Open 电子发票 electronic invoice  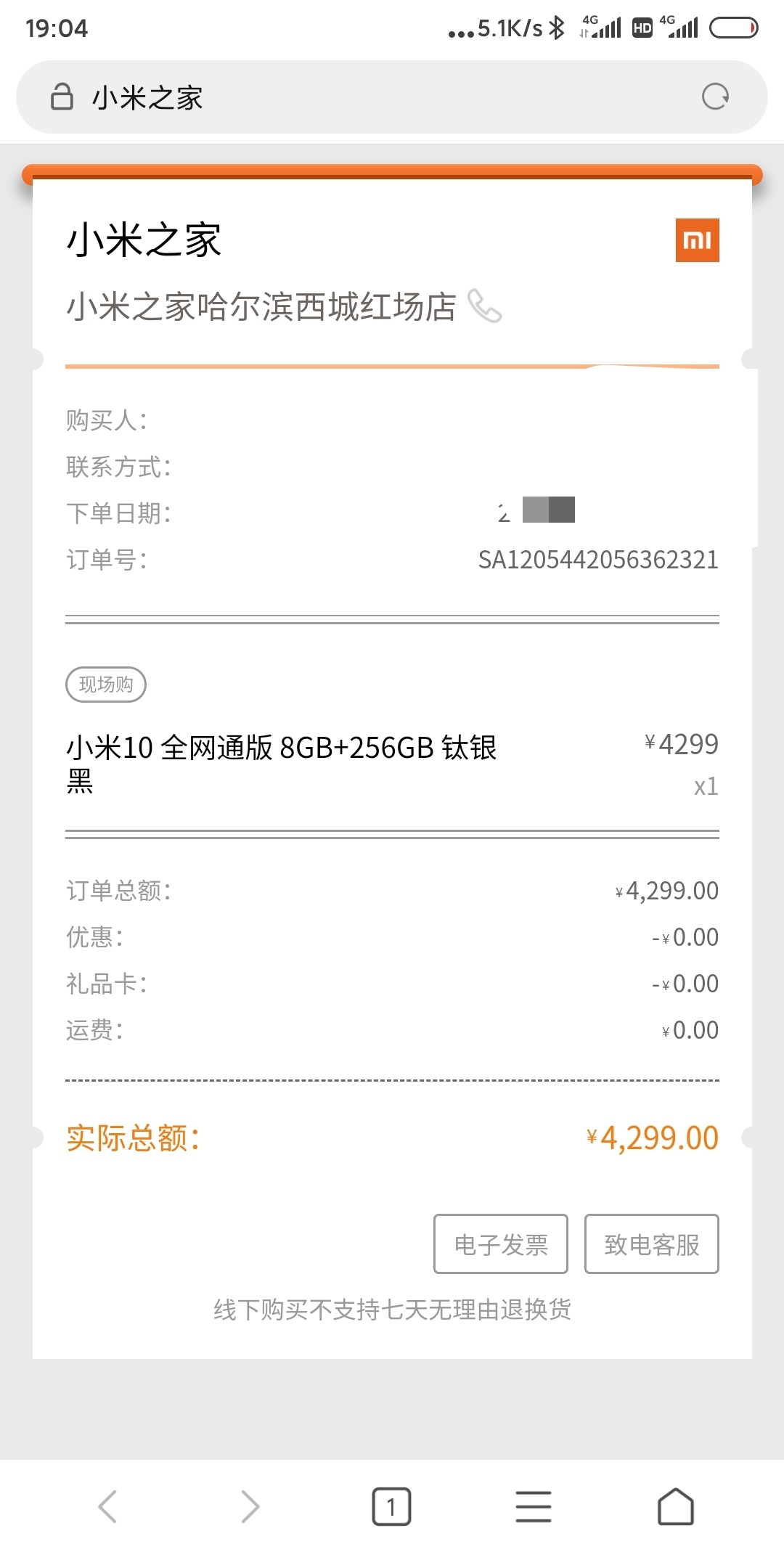pos(501,1244)
